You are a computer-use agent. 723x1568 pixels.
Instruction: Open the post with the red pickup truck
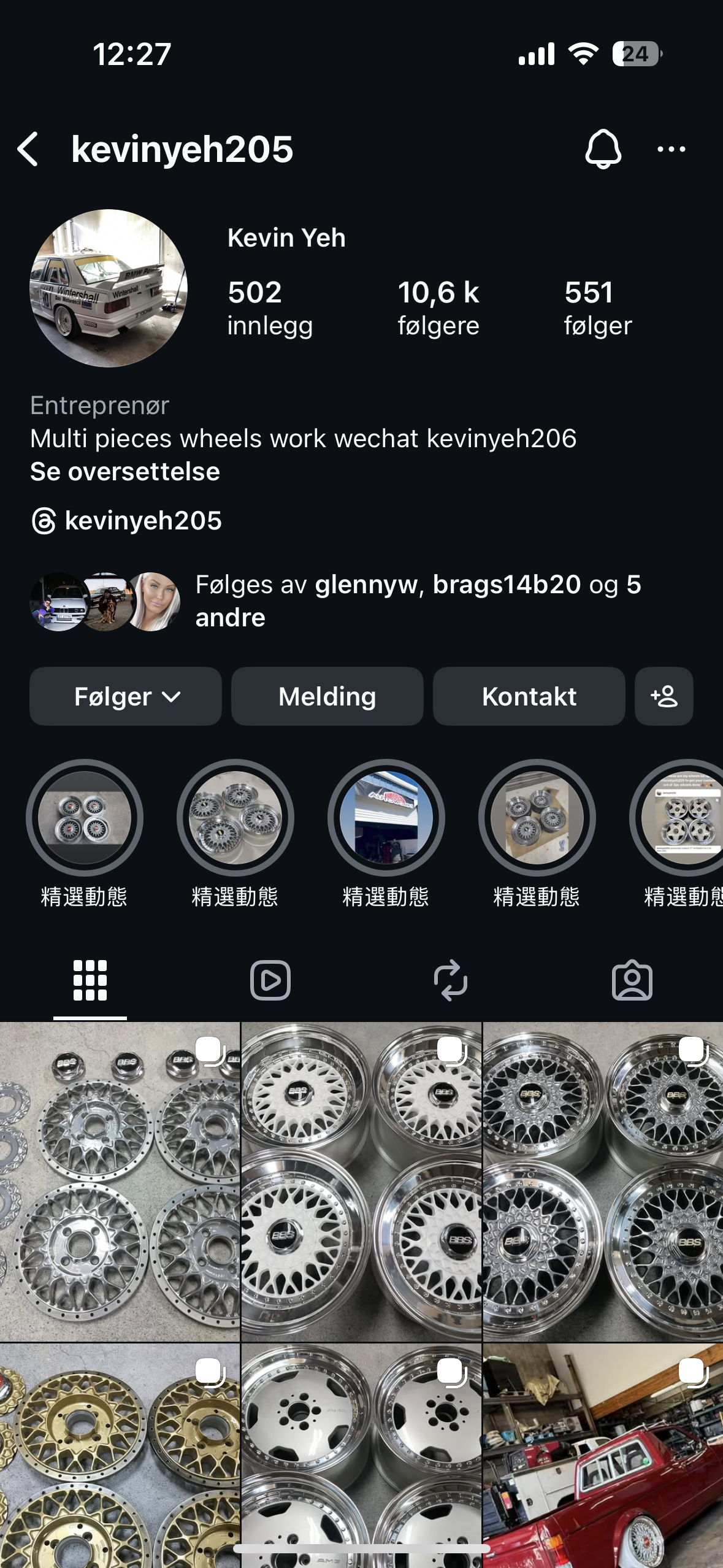click(603, 1454)
